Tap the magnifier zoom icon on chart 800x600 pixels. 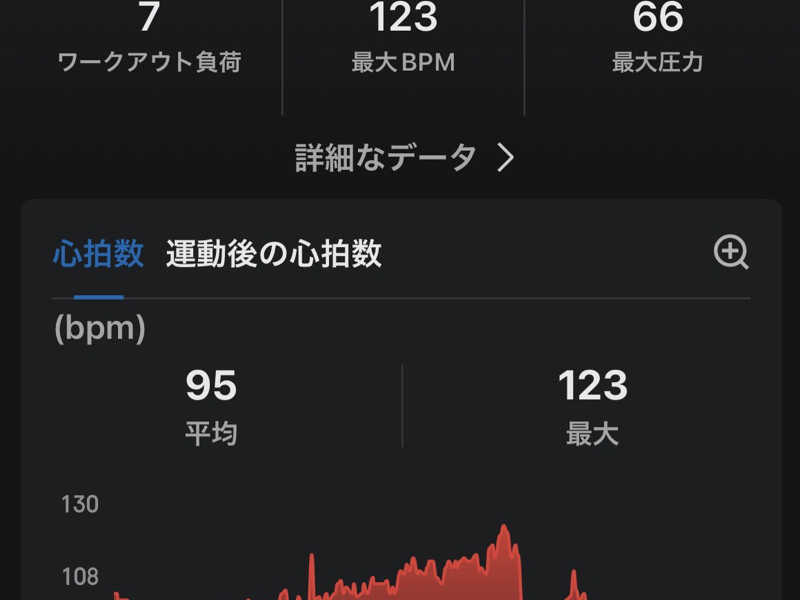click(x=731, y=253)
